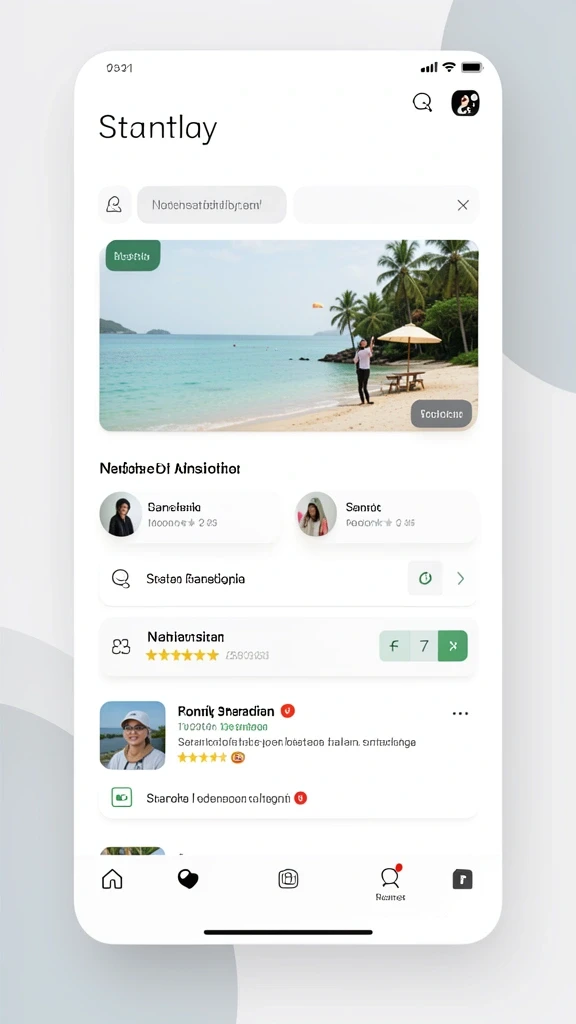Open search from the top bar magnifier
Image resolution: width=576 pixels, height=1024 pixels.
(x=423, y=103)
